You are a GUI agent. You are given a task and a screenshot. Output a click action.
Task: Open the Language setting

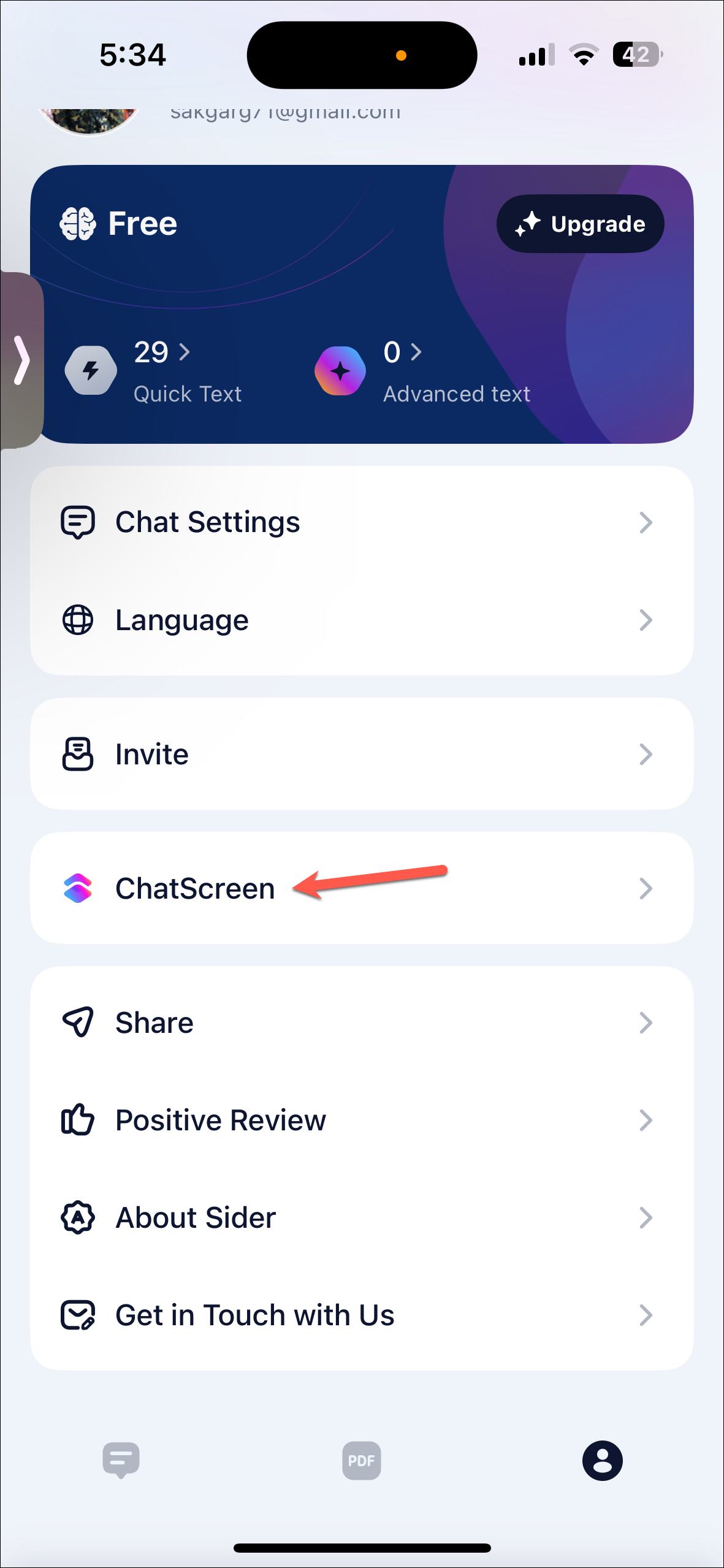(x=361, y=620)
